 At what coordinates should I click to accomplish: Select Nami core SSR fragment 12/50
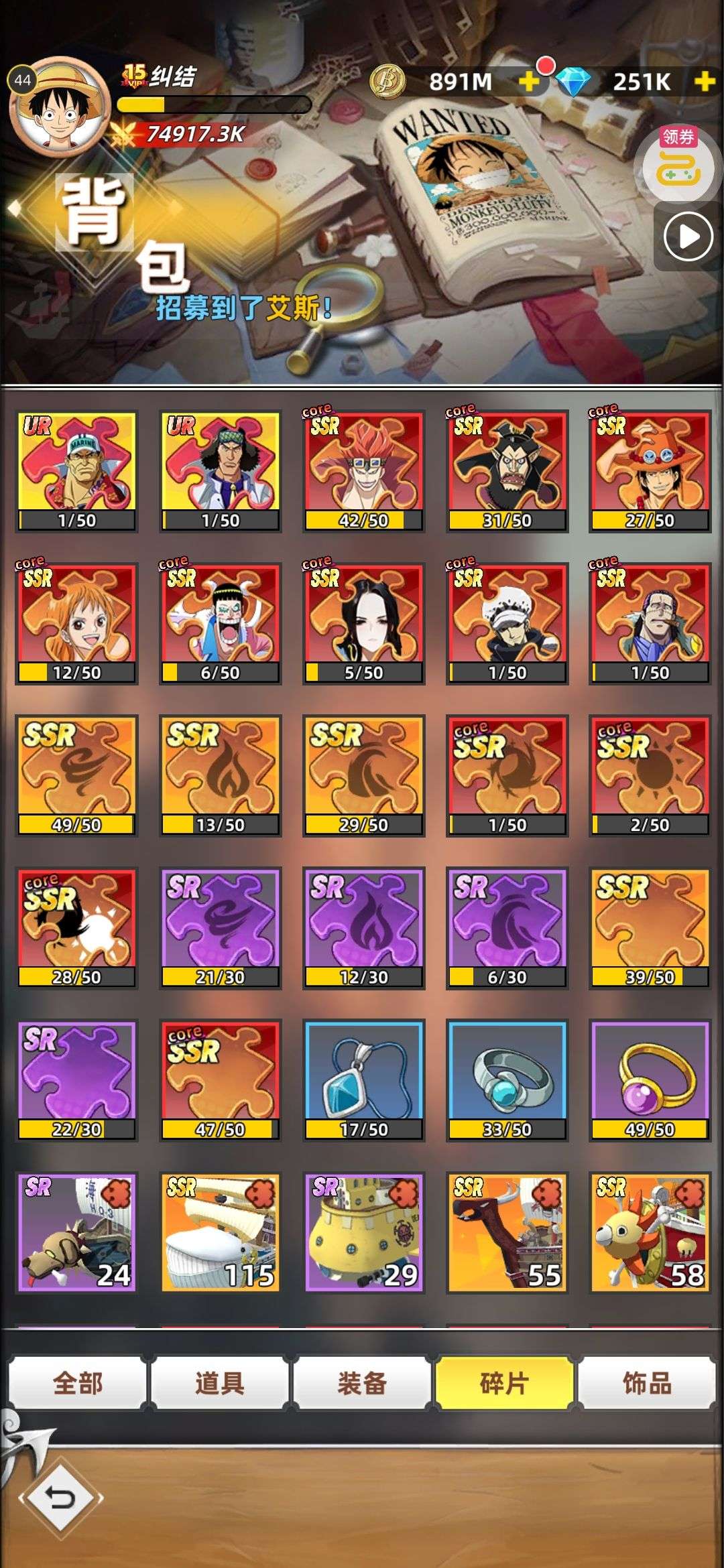click(77, 624)
